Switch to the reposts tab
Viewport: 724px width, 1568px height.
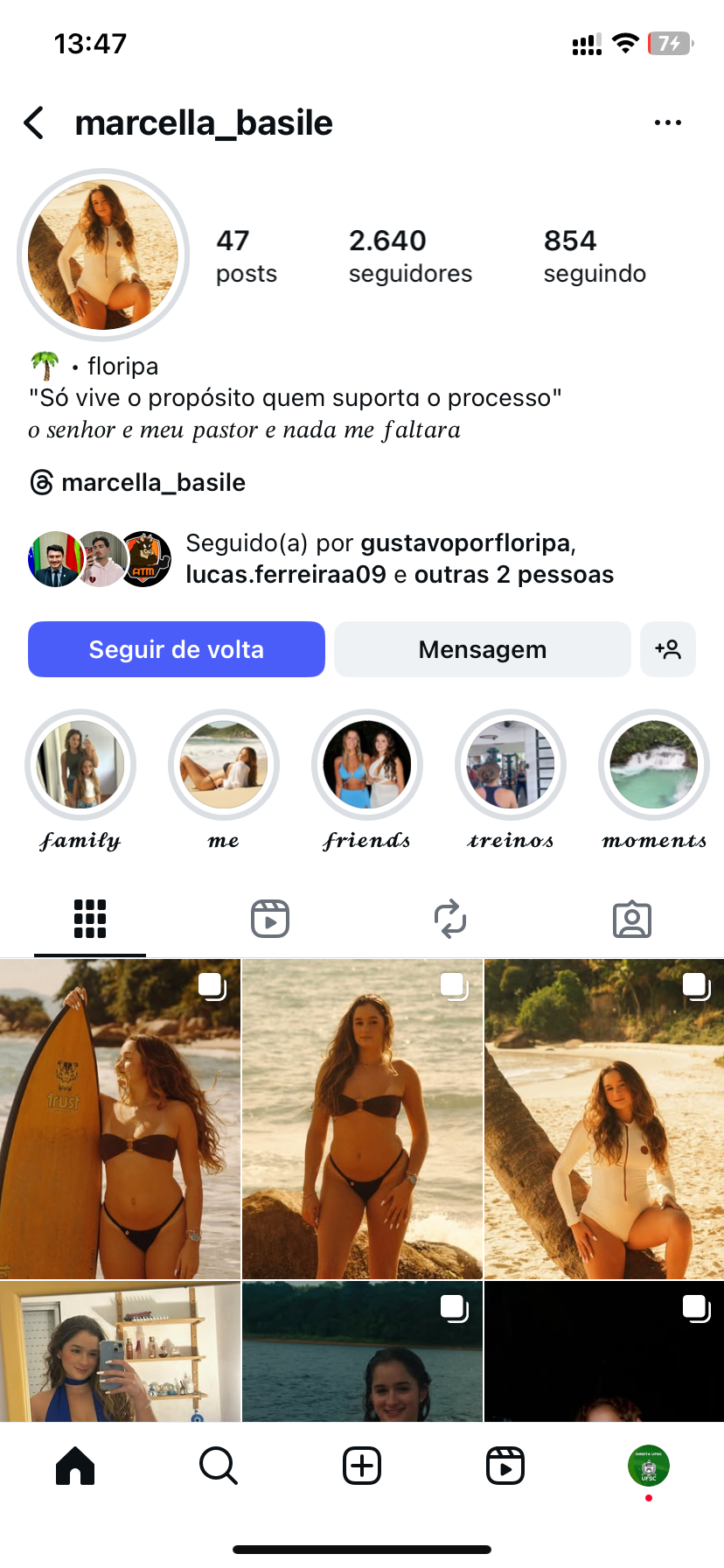(450, 919)
